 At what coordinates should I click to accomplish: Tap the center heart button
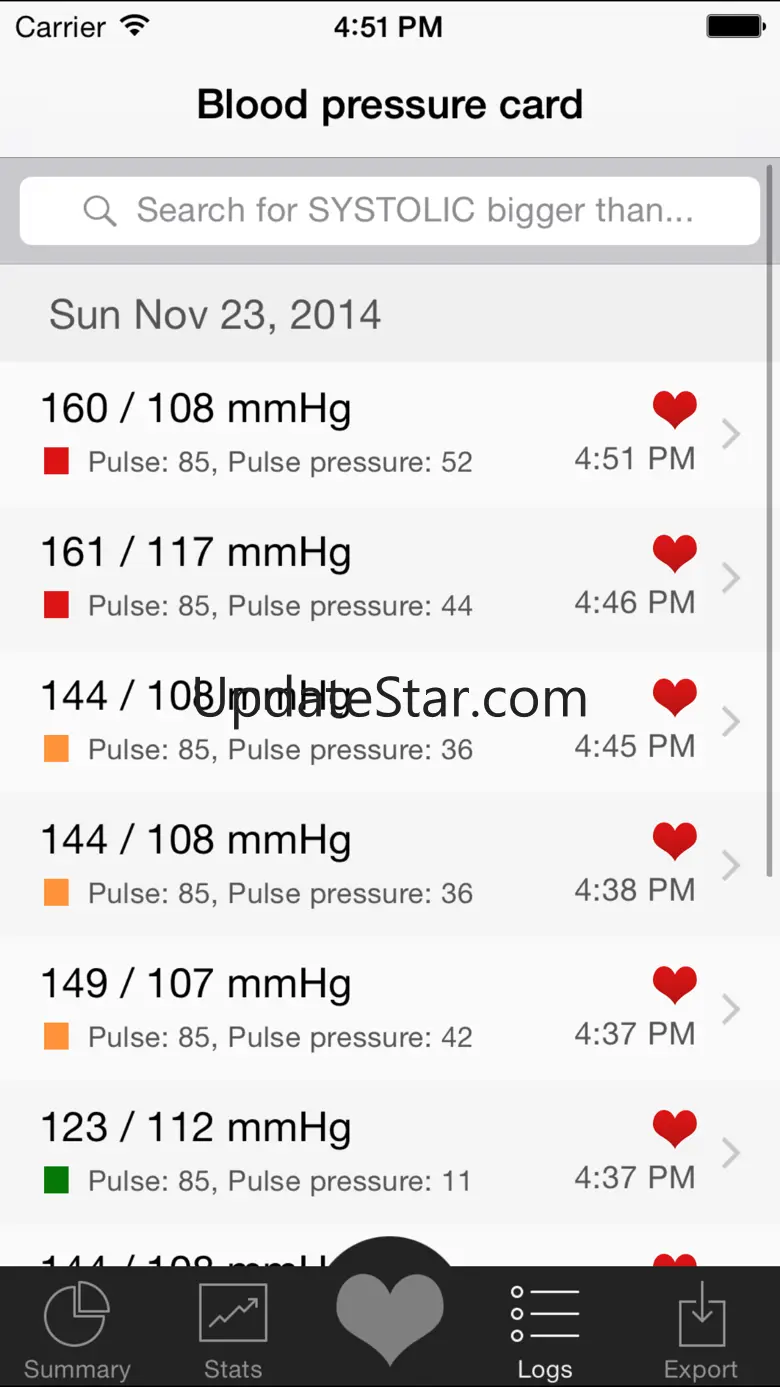pos(390,1312)
